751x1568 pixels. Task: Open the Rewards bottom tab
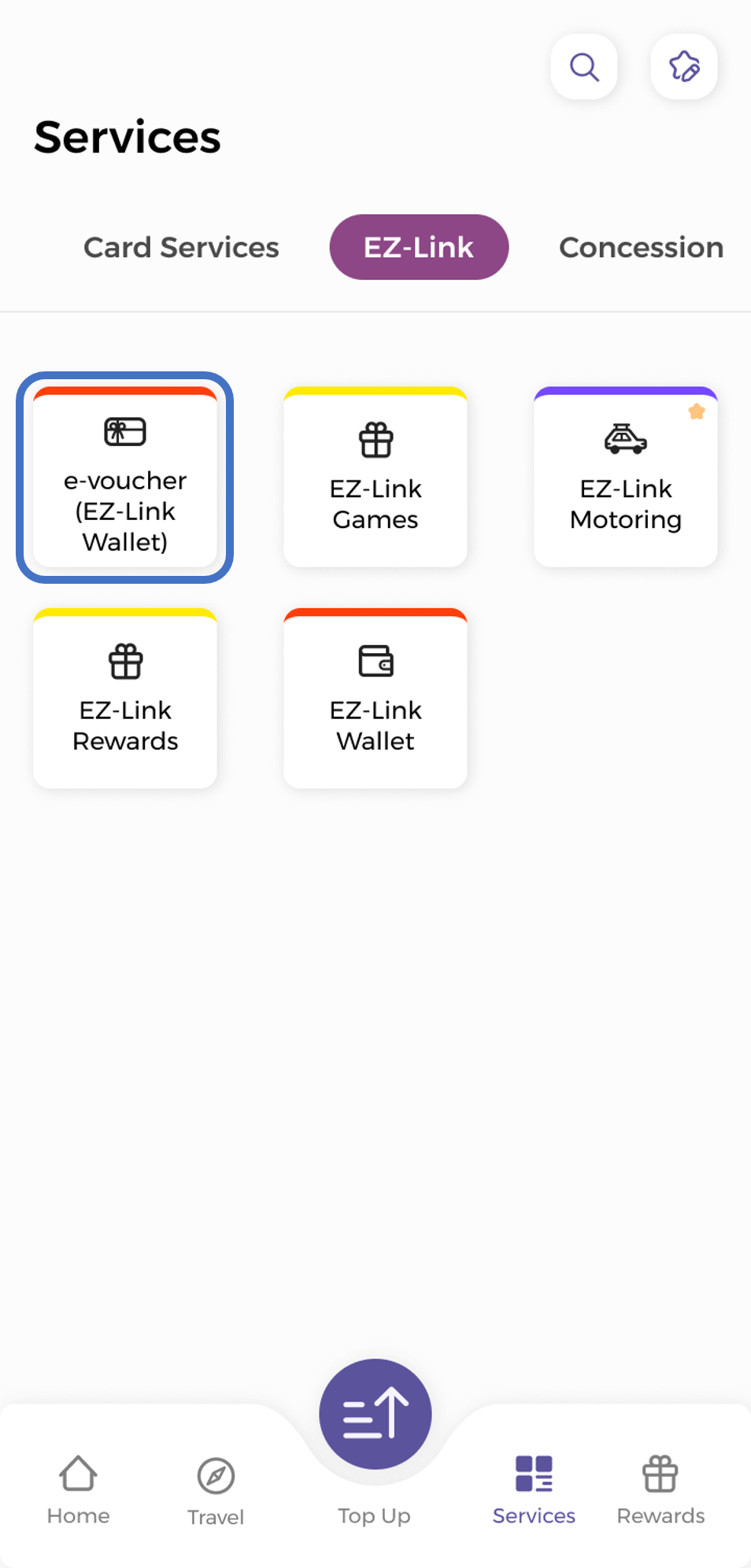(660, 1489)
